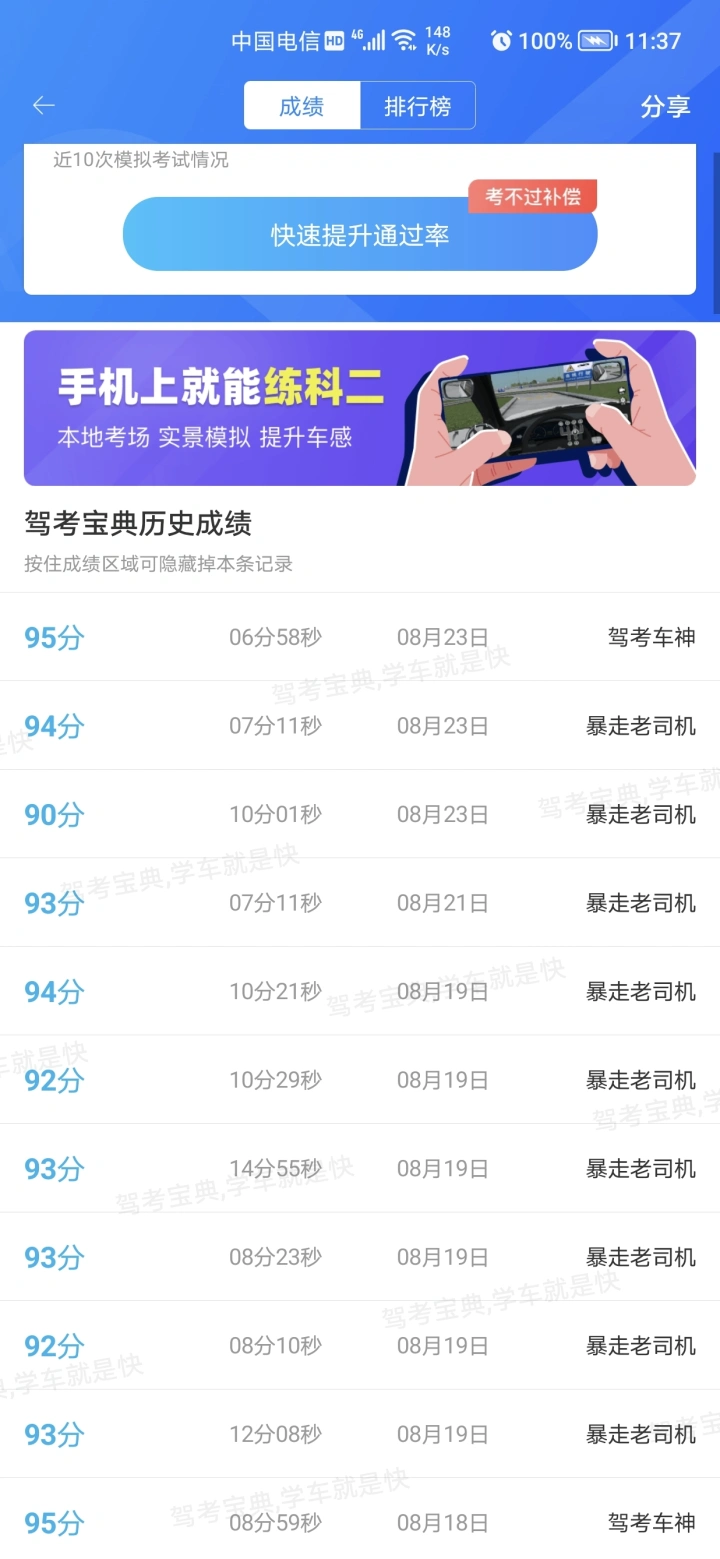Open the 93分 record from 08月21日
This screenshot has height=1559, width=720.
[360, 903]
